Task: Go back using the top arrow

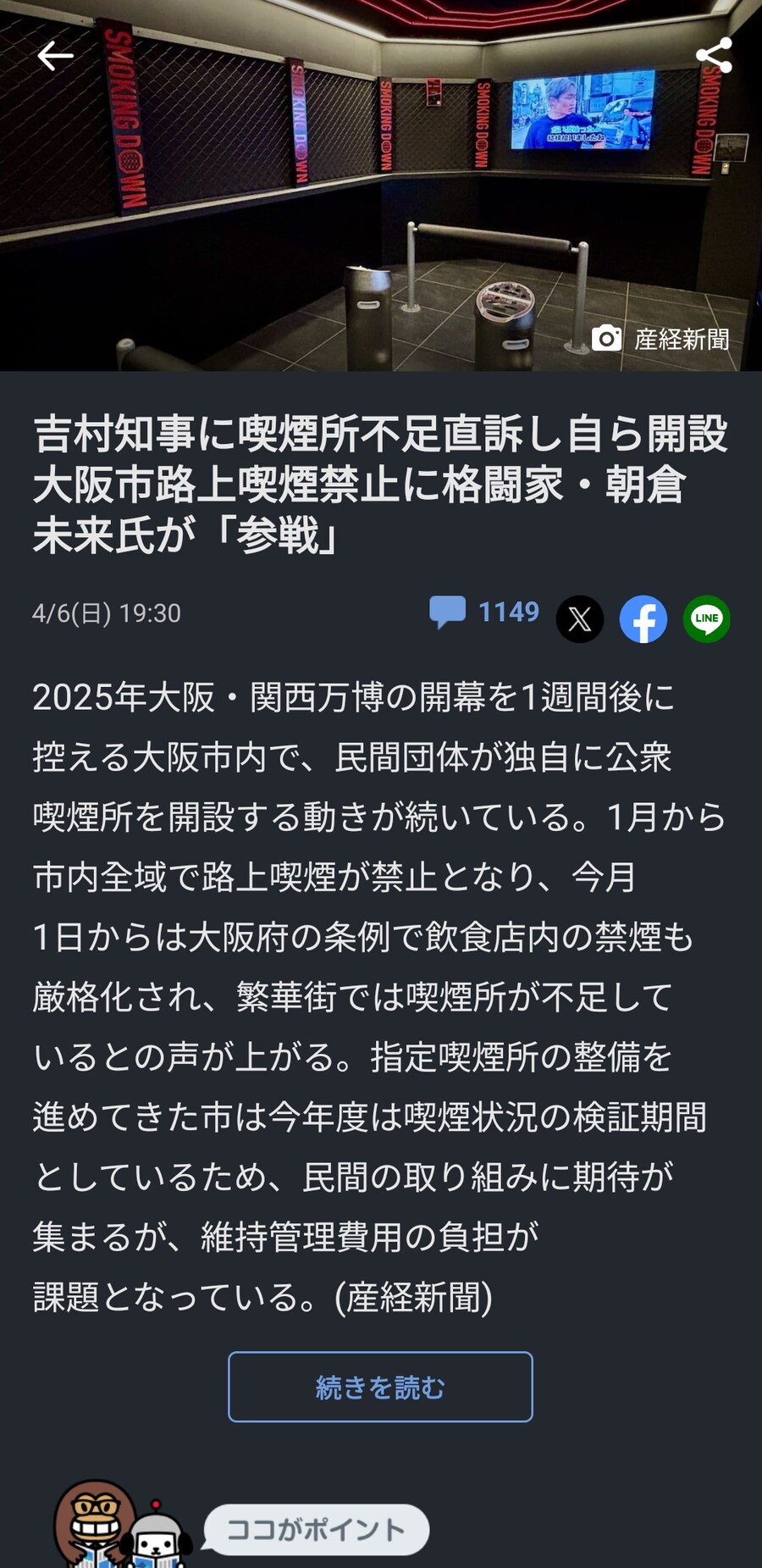Action: [55, 57]
